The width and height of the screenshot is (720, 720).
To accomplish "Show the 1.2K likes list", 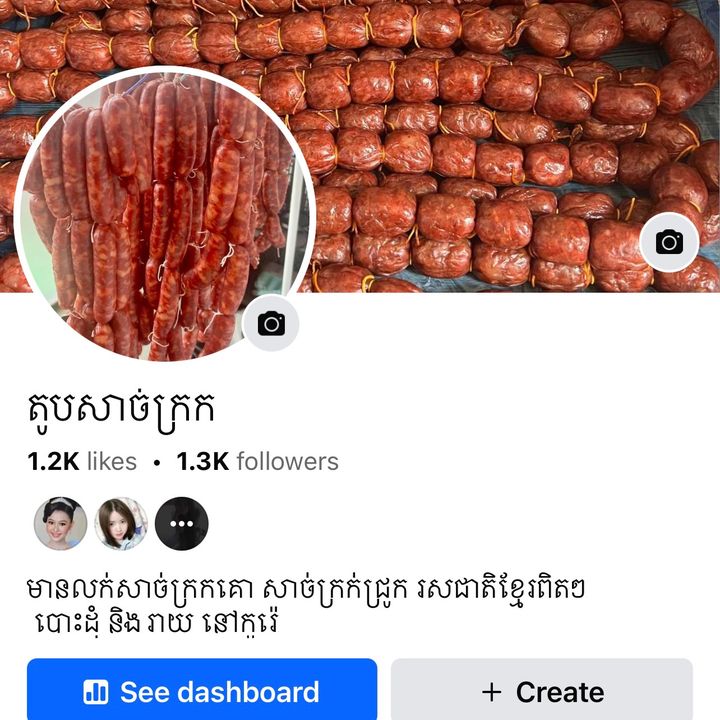I will [82, 462].
